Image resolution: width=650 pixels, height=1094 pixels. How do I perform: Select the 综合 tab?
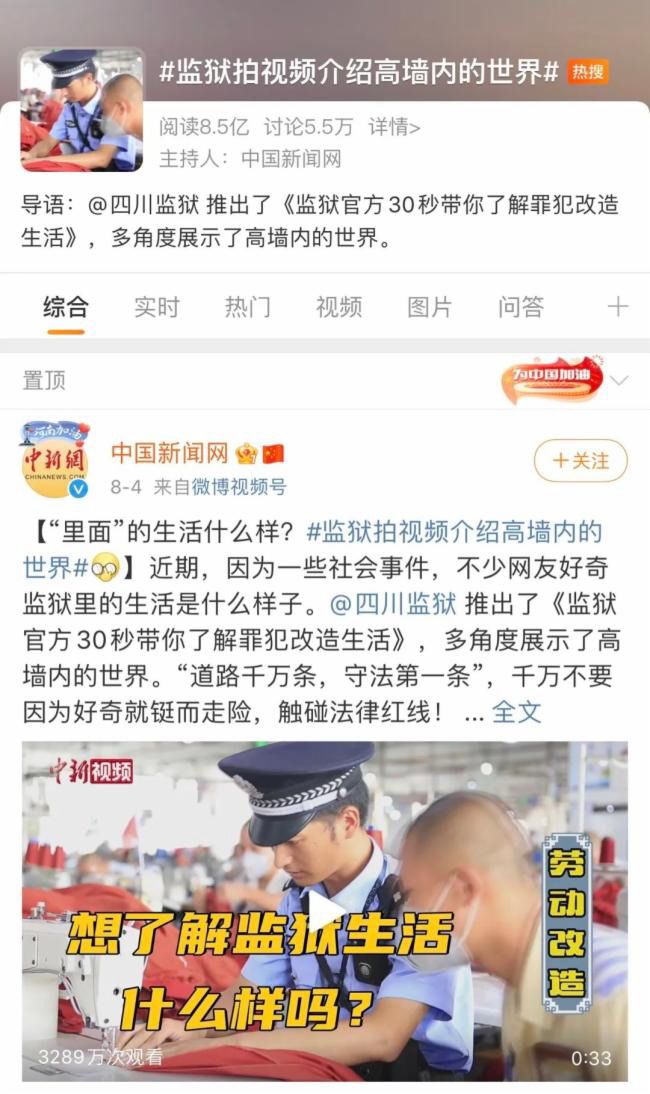66,307
